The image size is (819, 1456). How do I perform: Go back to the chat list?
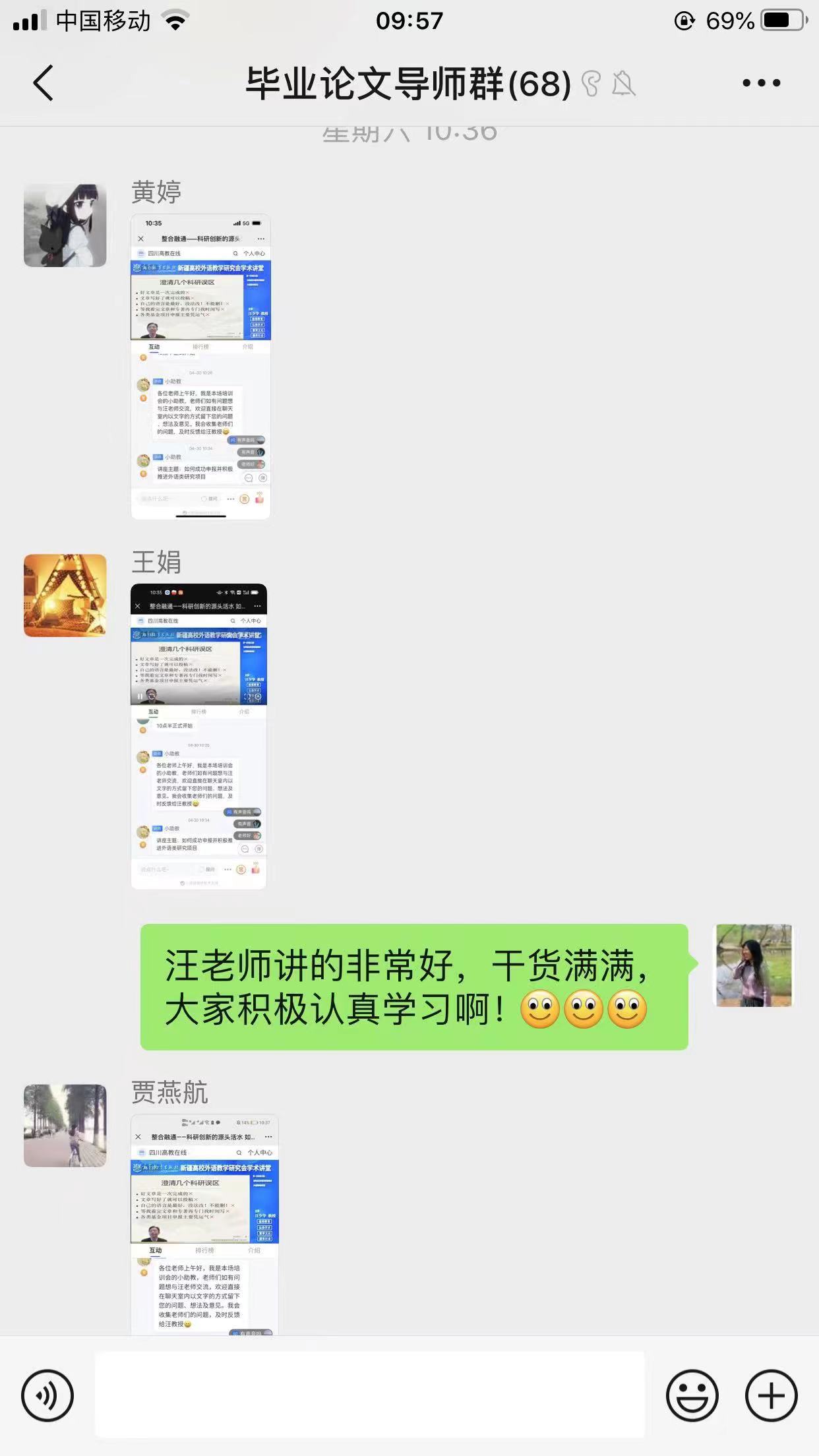click(44, 83)
